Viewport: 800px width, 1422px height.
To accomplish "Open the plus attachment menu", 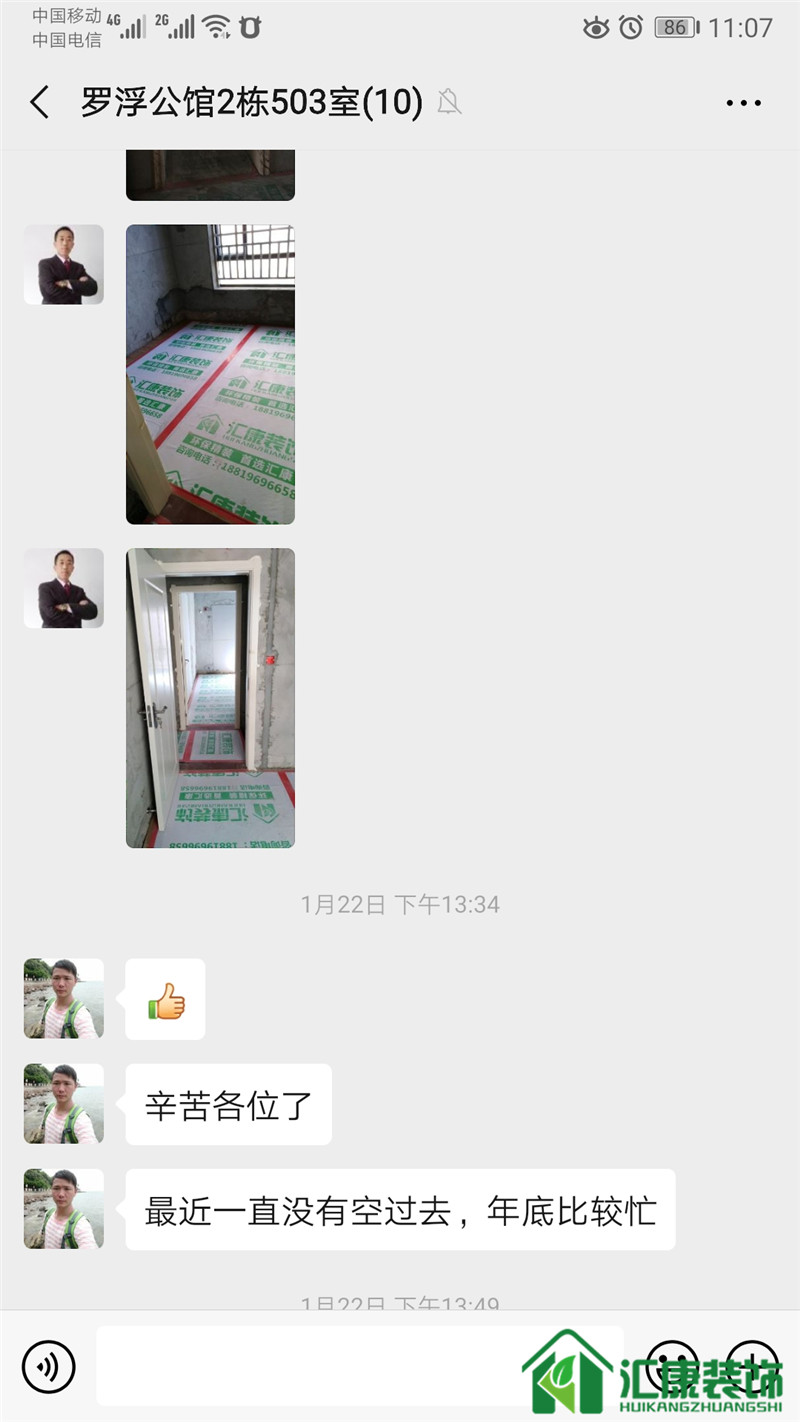I will click(x=752, y=1364).
